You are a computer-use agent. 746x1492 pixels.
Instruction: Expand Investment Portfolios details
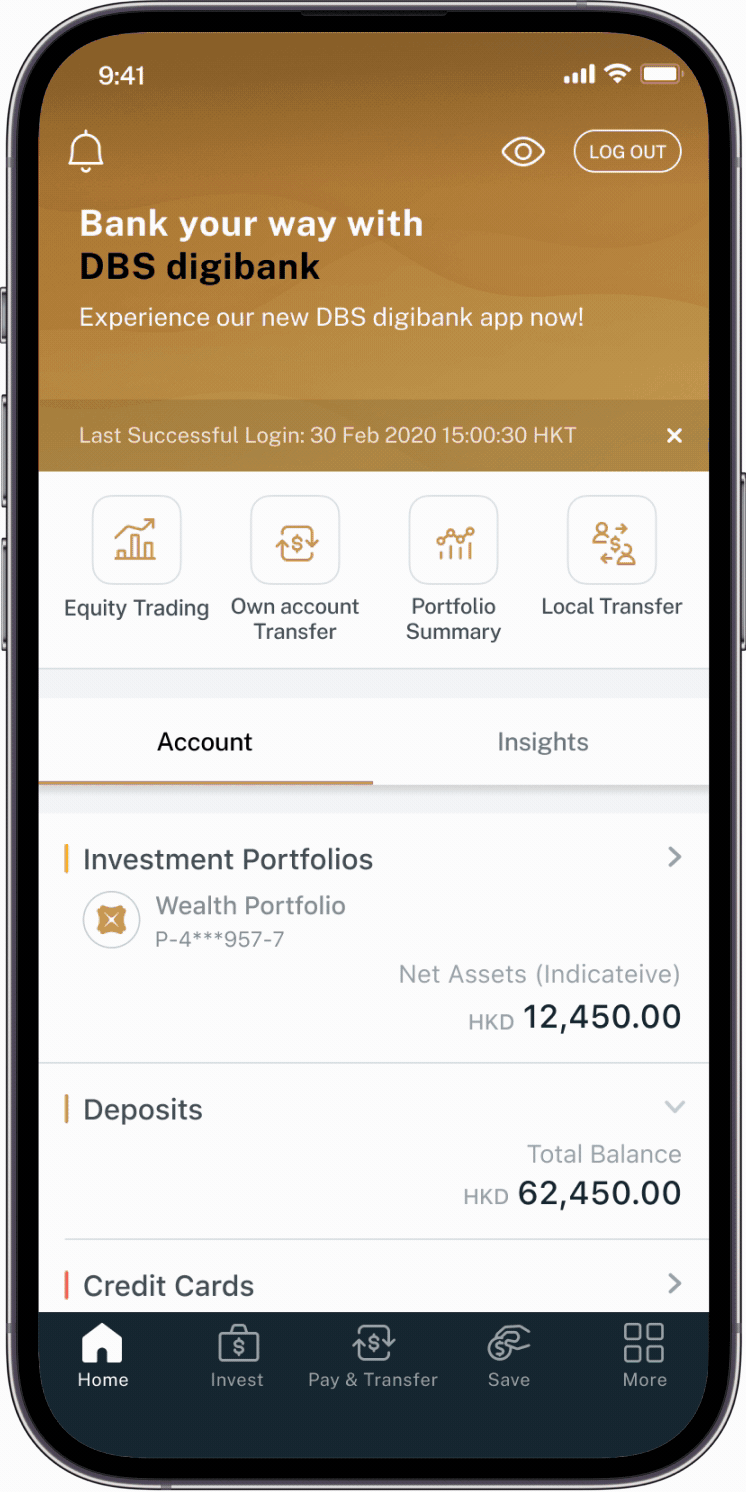pyautogui.click(x=673, y=857)
